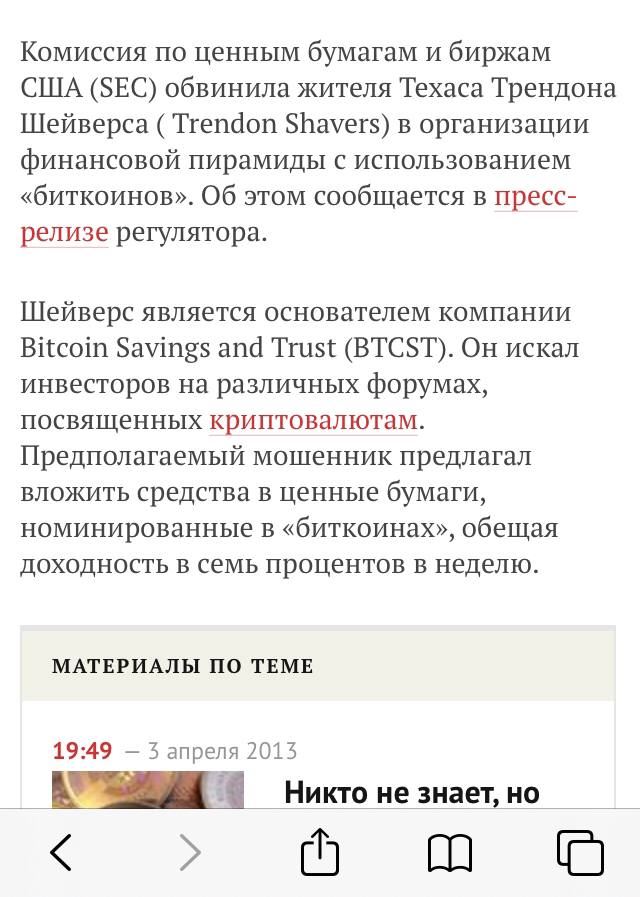The width and height of the screenshot is (640, 897).
Task: Go back to the previous page
Action: [x=61, y=852]
